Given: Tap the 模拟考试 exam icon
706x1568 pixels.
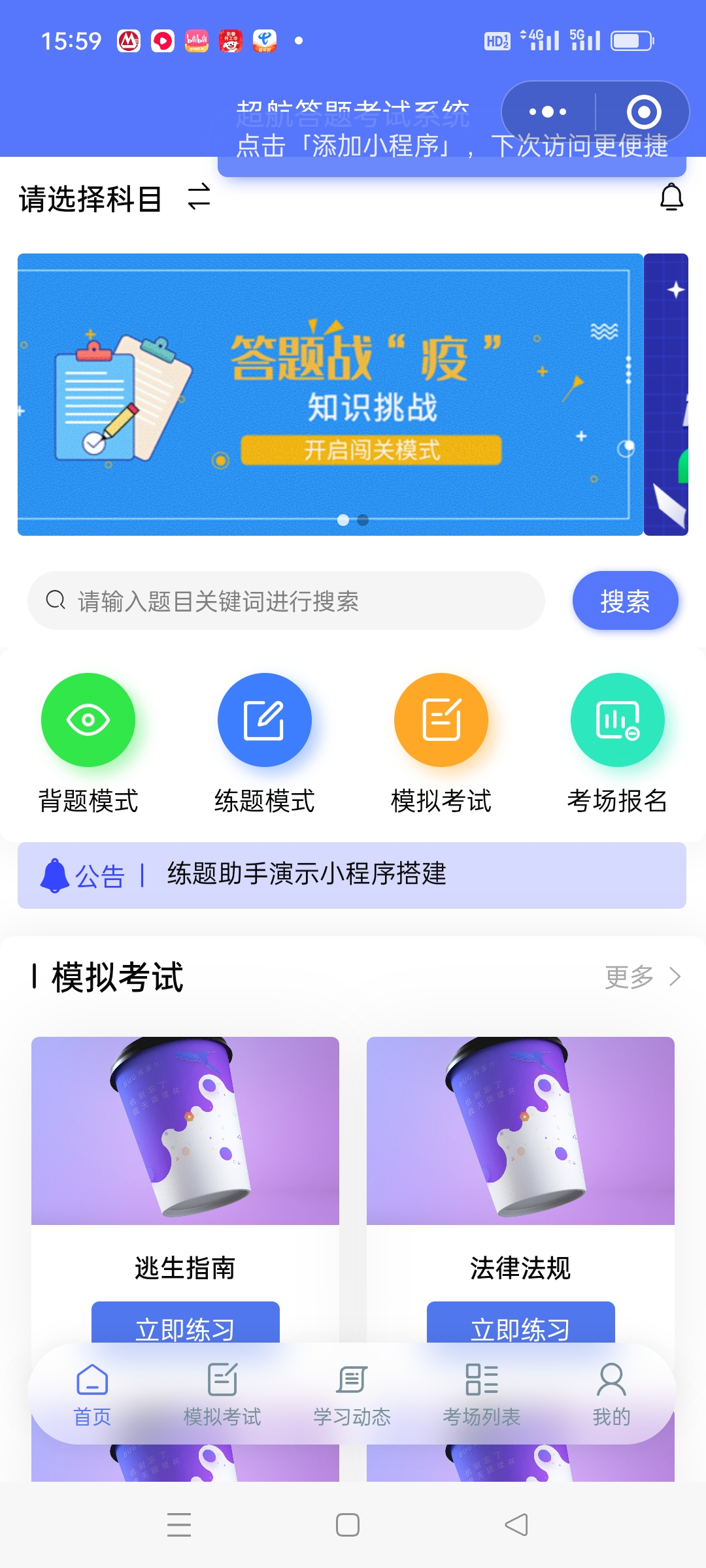Looking at the screenshot, I should pos(441,719).
